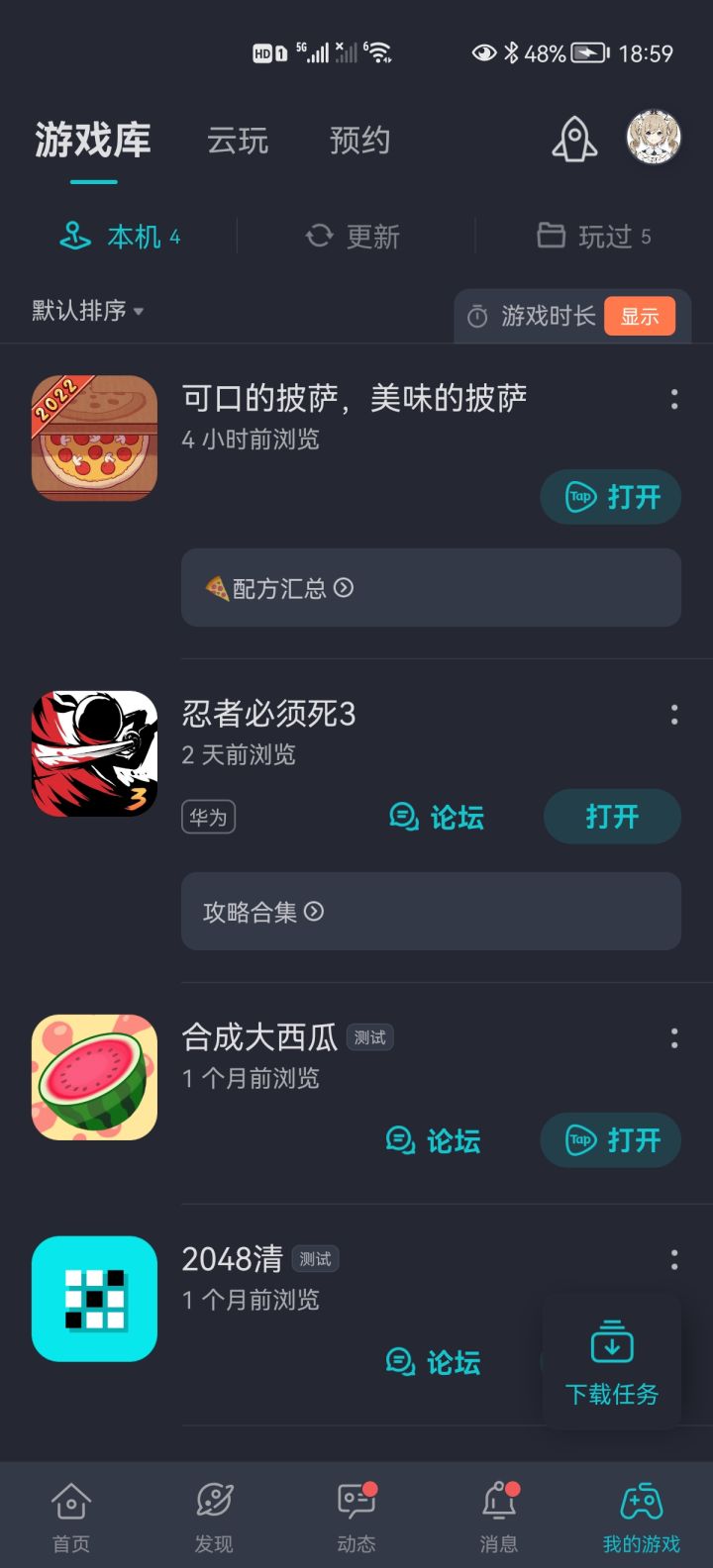Open the overflow menu for 可口的披萨
Image resolution: width=713 pixels, height=1568 pixels.
click(x=673, y=398)
